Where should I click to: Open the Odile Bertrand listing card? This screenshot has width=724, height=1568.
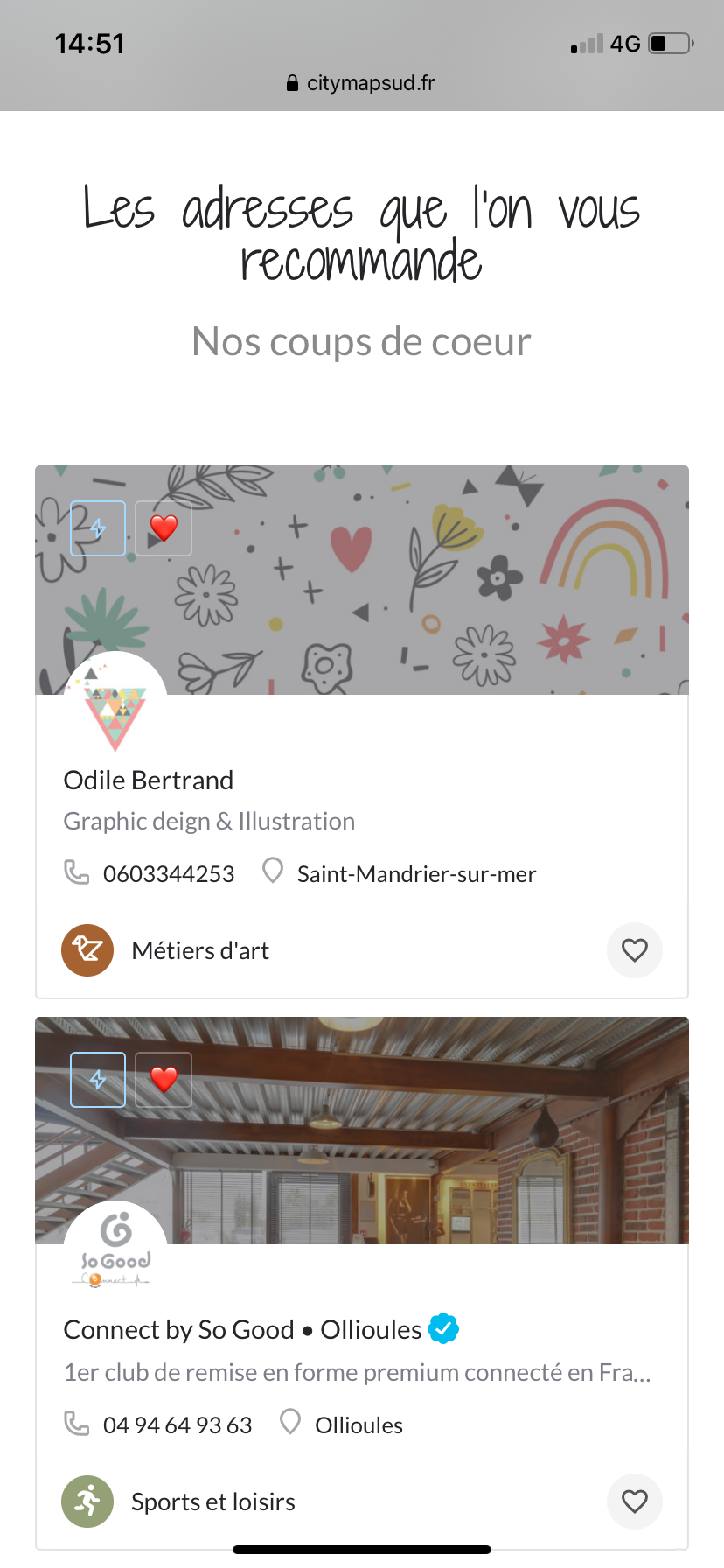[x=149, y=780]
